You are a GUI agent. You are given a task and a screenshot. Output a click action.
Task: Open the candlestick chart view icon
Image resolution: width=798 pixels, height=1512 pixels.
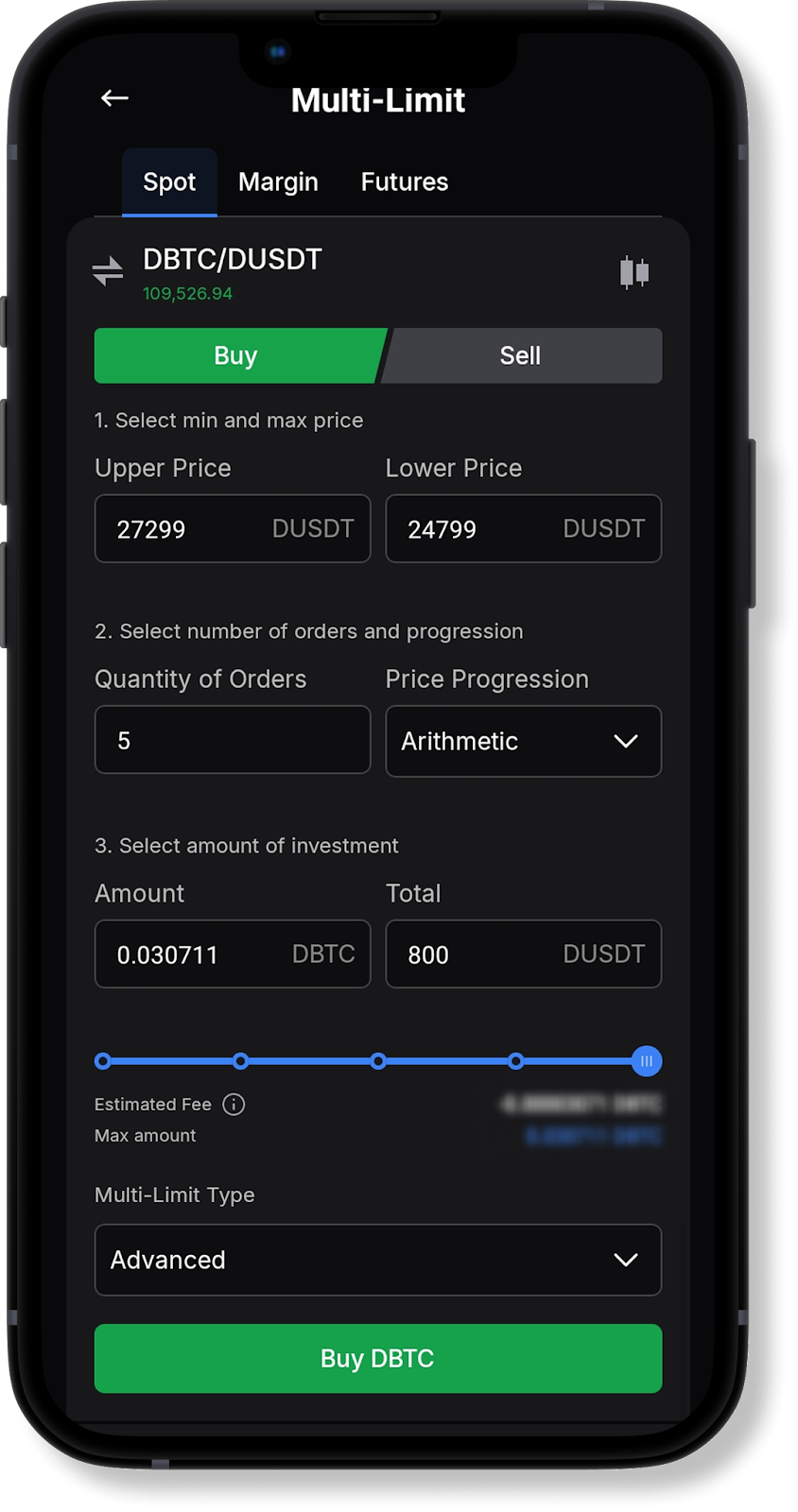(x=635, y=271)
